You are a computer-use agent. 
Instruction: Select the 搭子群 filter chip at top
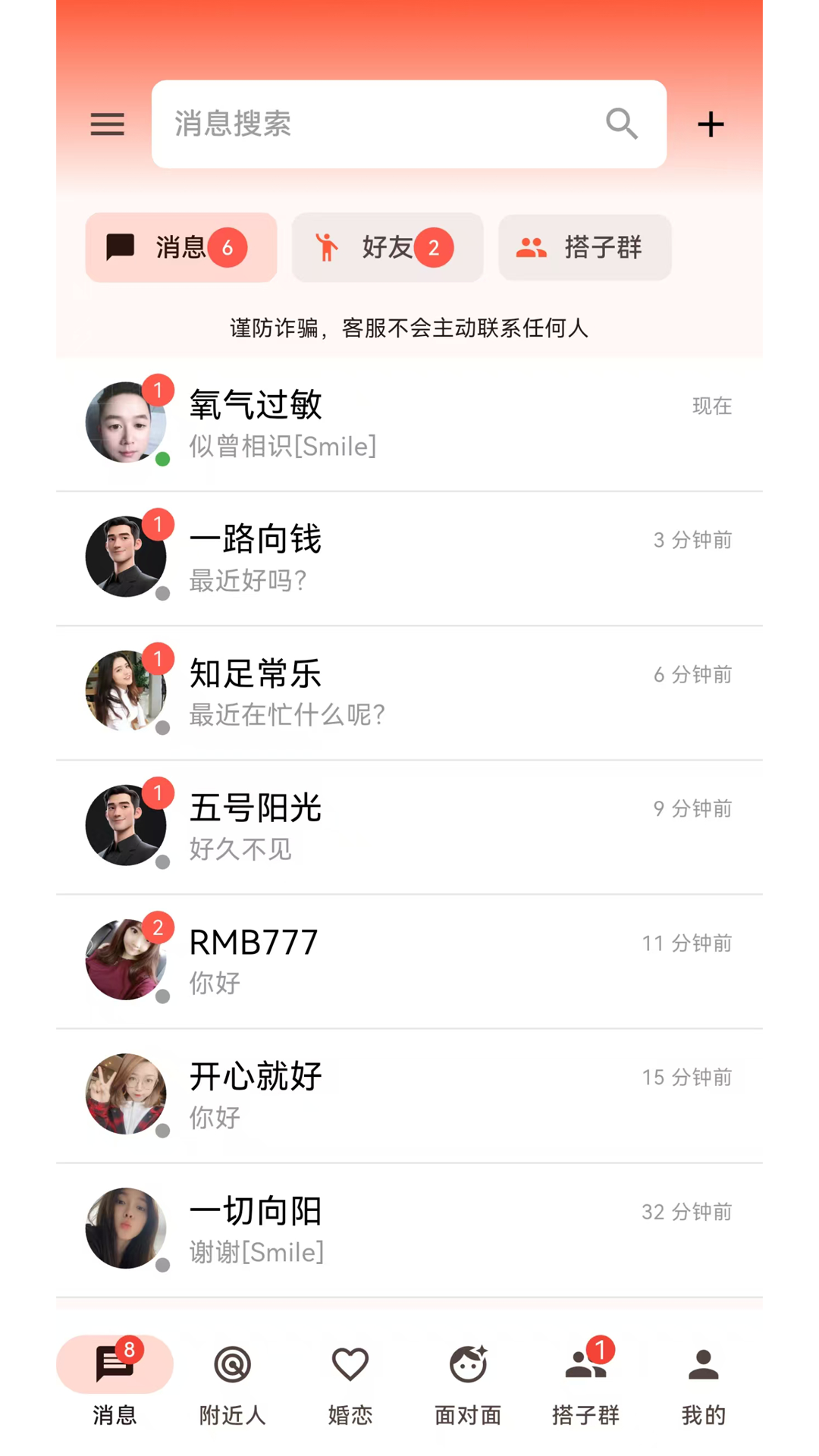coord(584,247)
